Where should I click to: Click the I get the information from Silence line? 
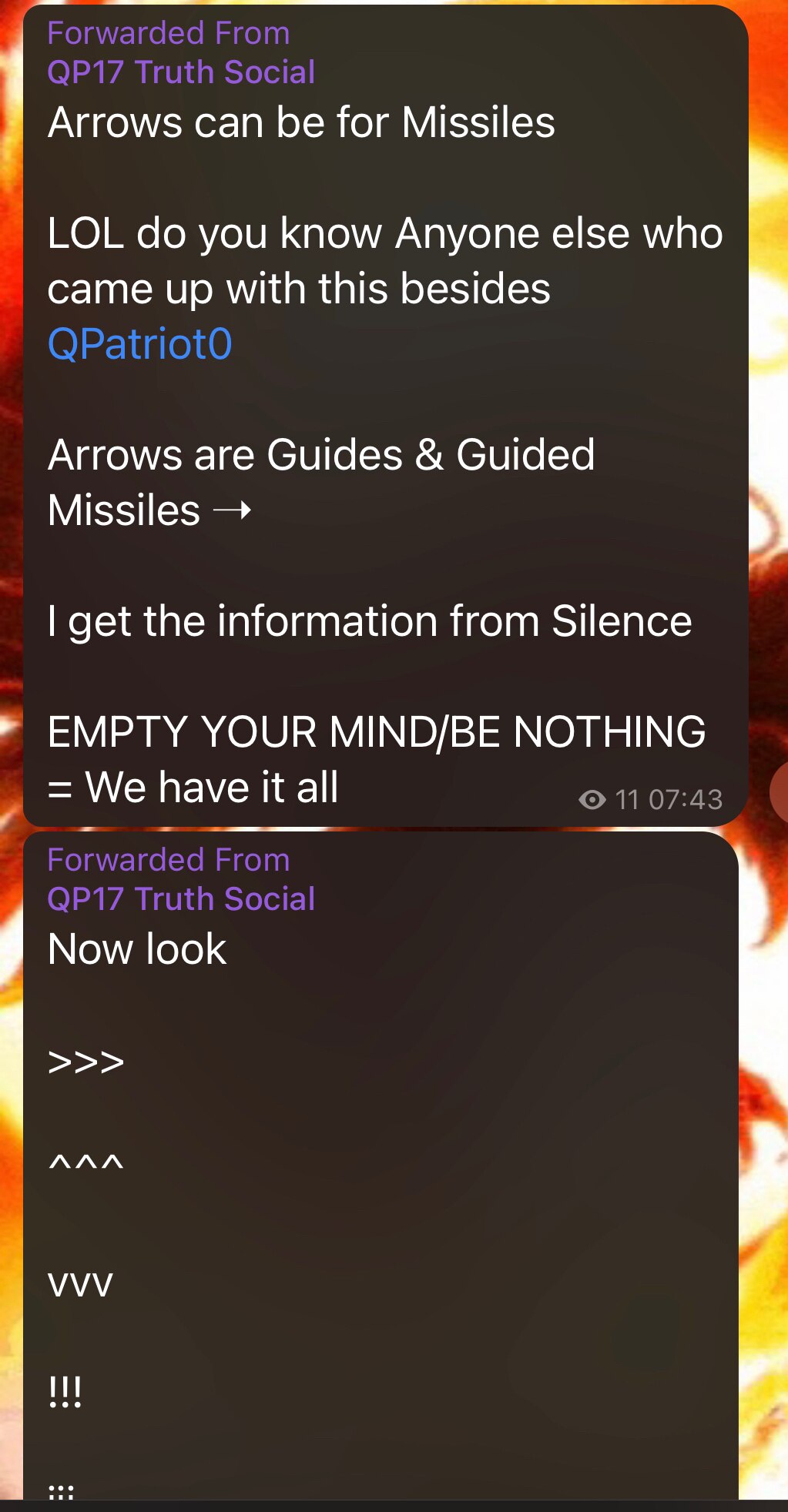[370, 622]
